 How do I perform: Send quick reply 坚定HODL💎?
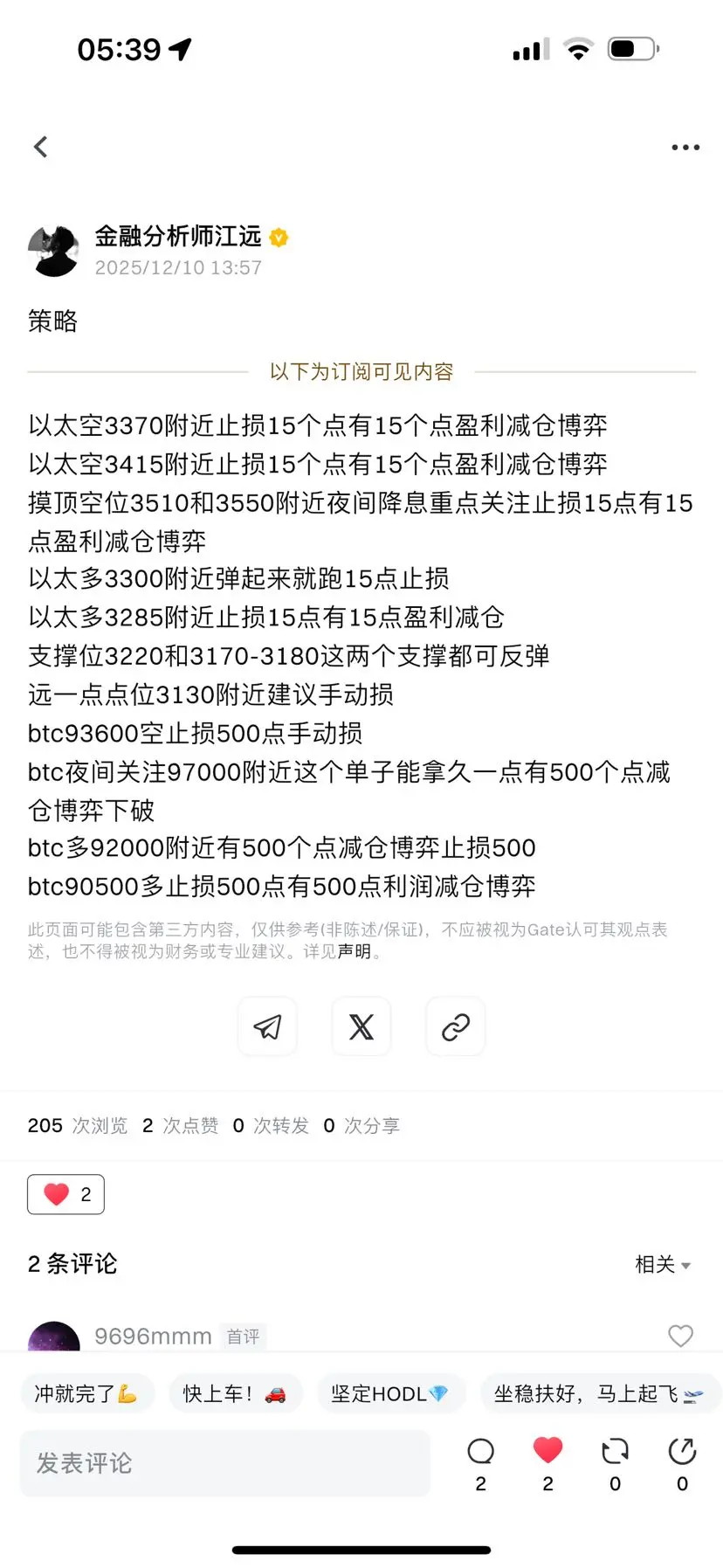tap(390, 1393)
